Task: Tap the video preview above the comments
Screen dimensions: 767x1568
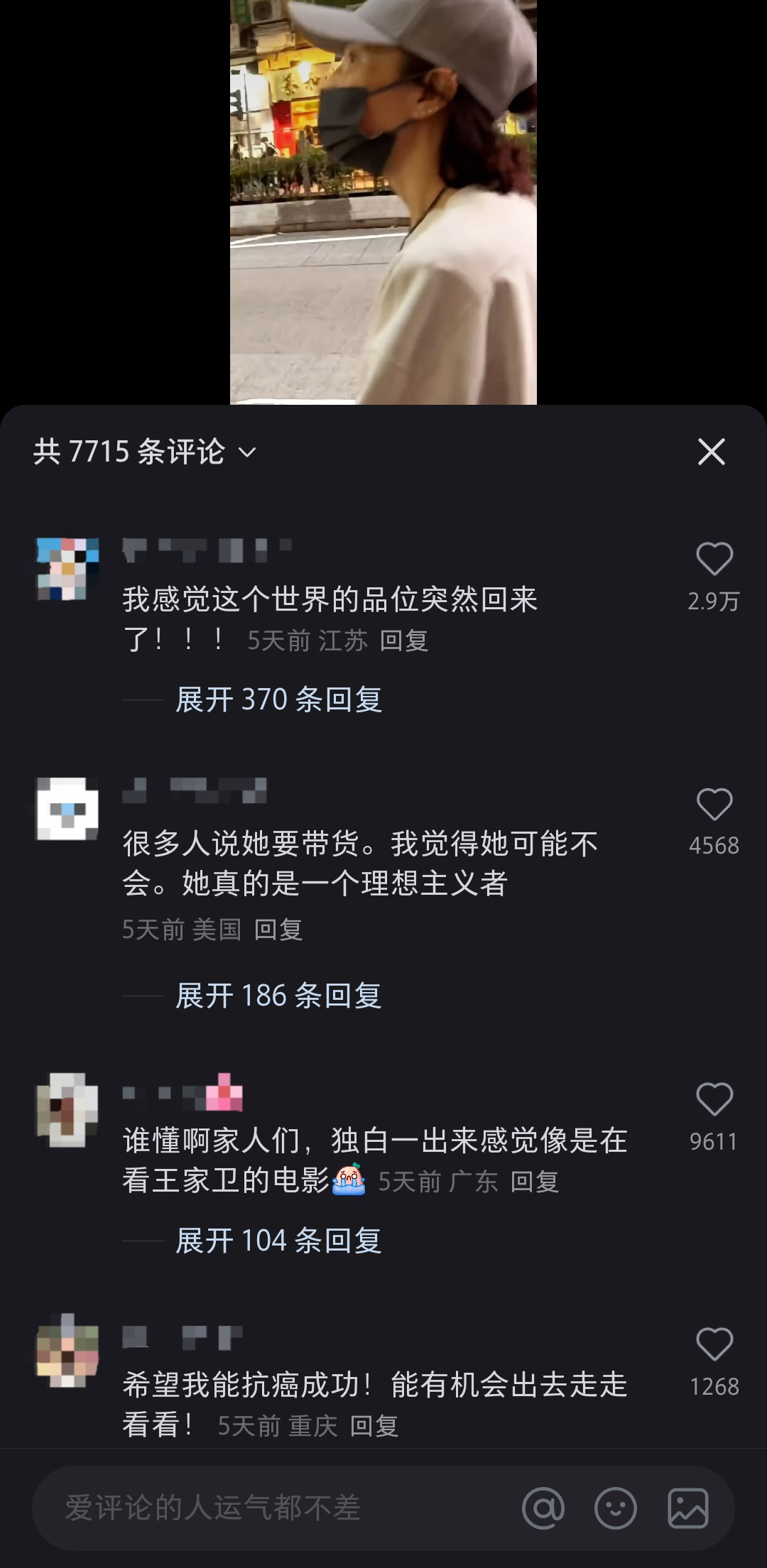Action: pos(383,202)
